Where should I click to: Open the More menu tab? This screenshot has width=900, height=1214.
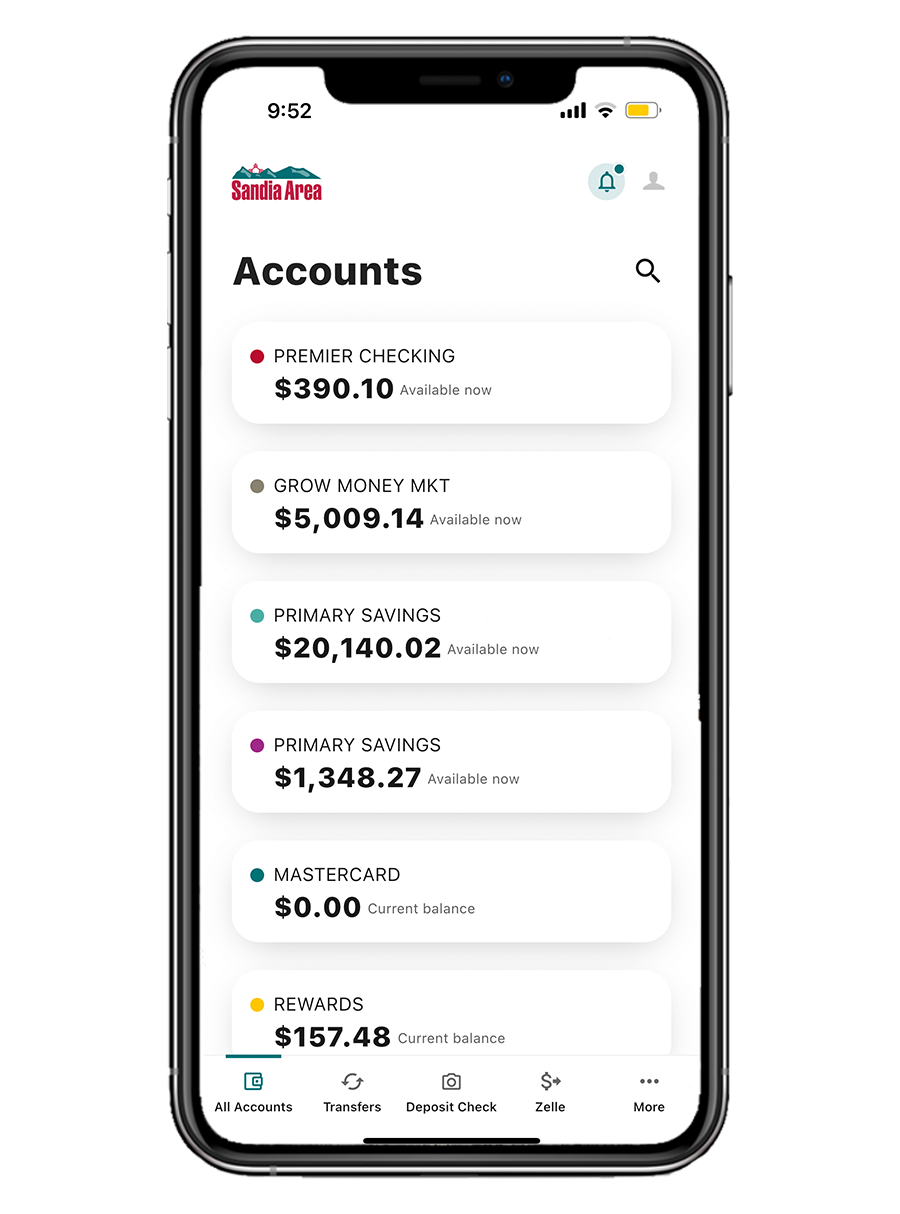[649, 1092]
